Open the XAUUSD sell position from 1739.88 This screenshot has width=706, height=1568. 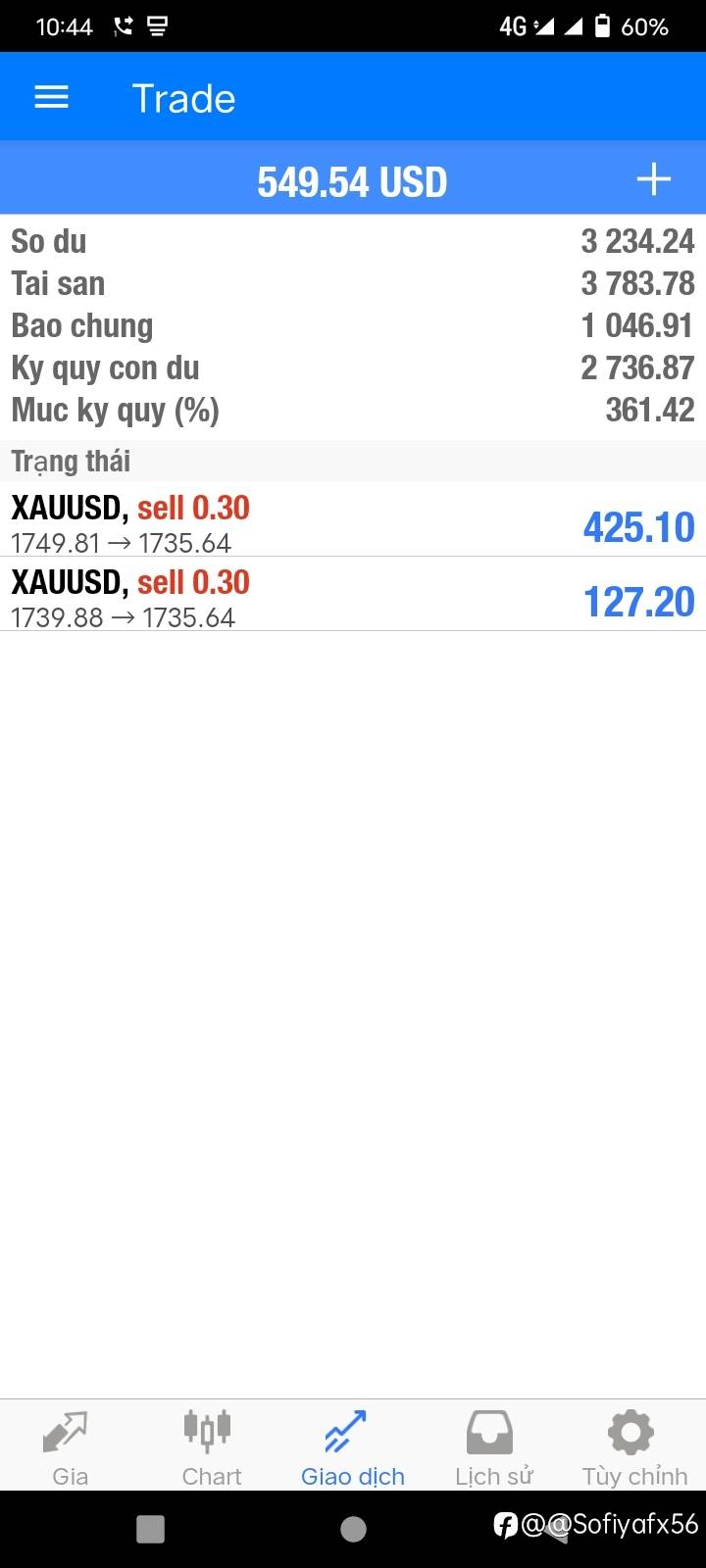pos(353,594)
